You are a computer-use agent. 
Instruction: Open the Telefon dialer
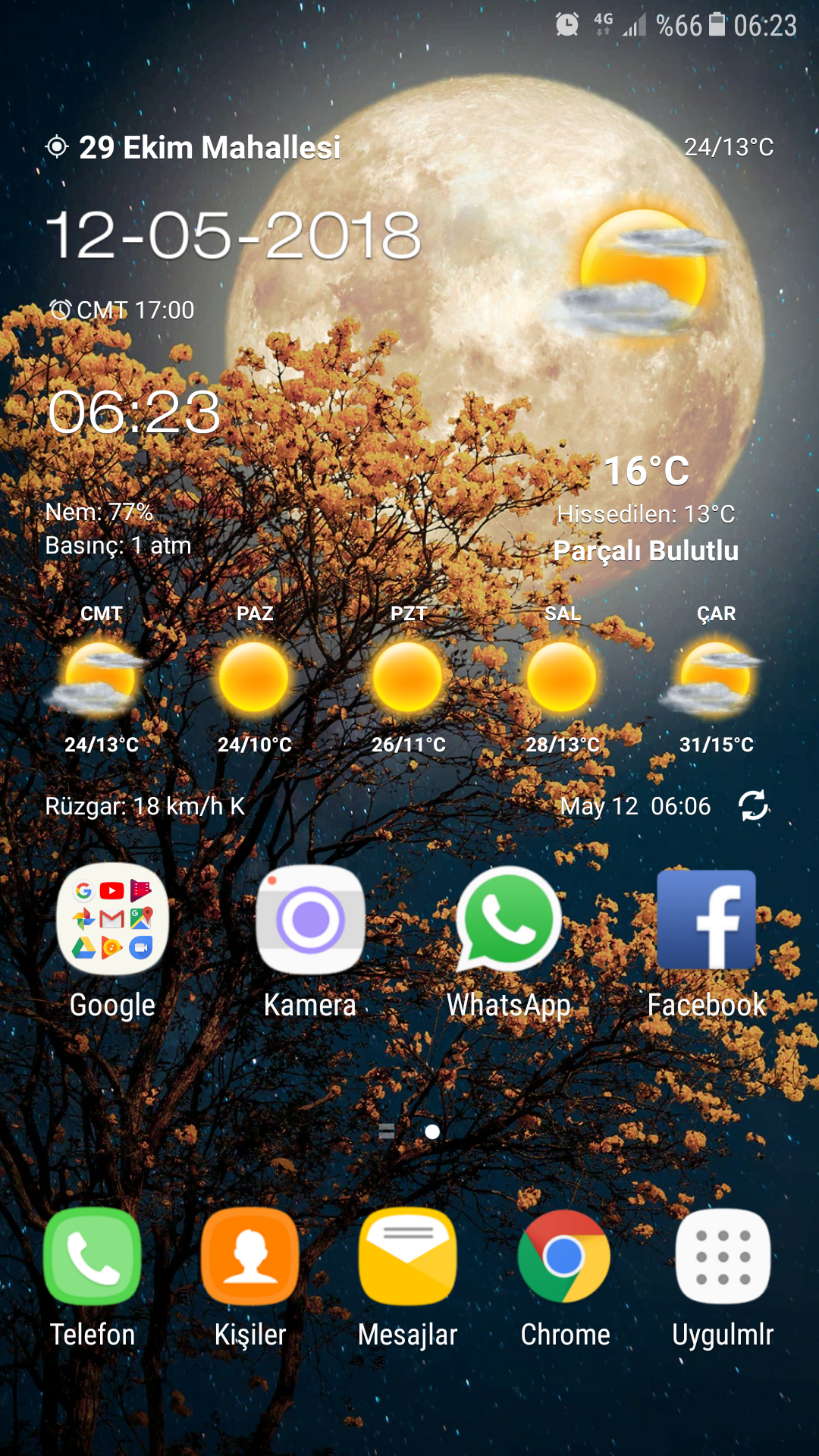[x=93, y=1257]
